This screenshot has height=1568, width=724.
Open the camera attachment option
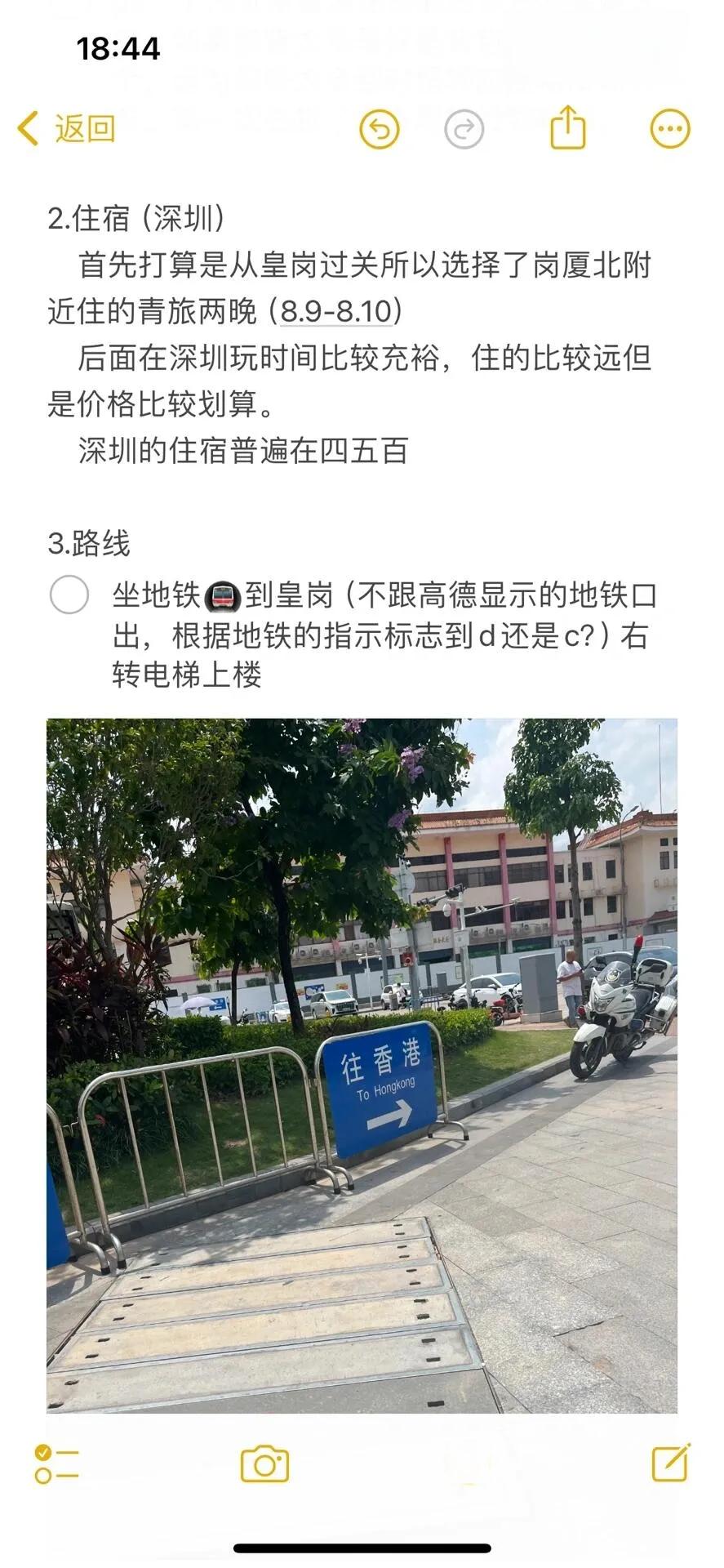(x=264, y=1464)
